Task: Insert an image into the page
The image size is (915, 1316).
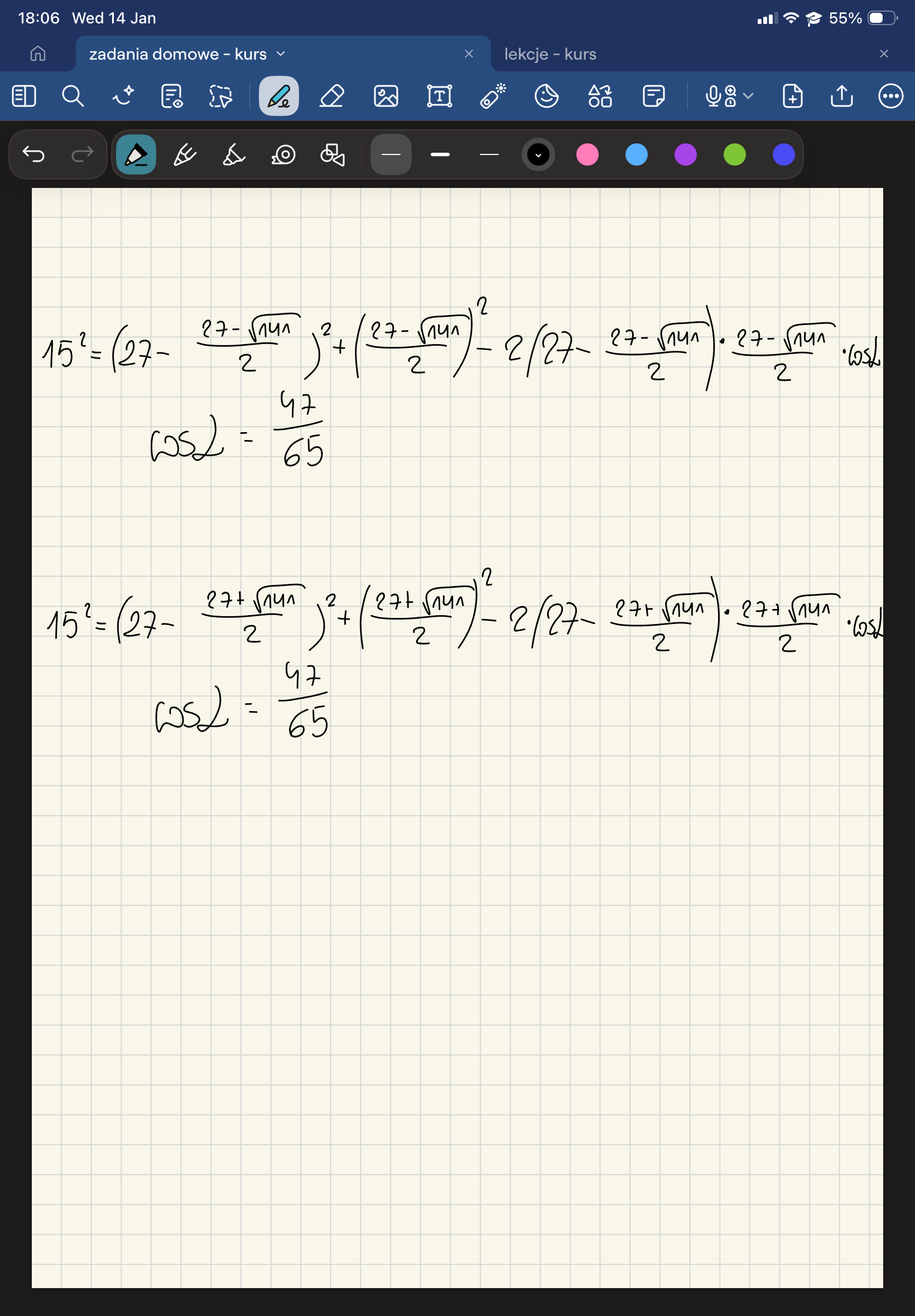Action: click(x=386, y=96)
